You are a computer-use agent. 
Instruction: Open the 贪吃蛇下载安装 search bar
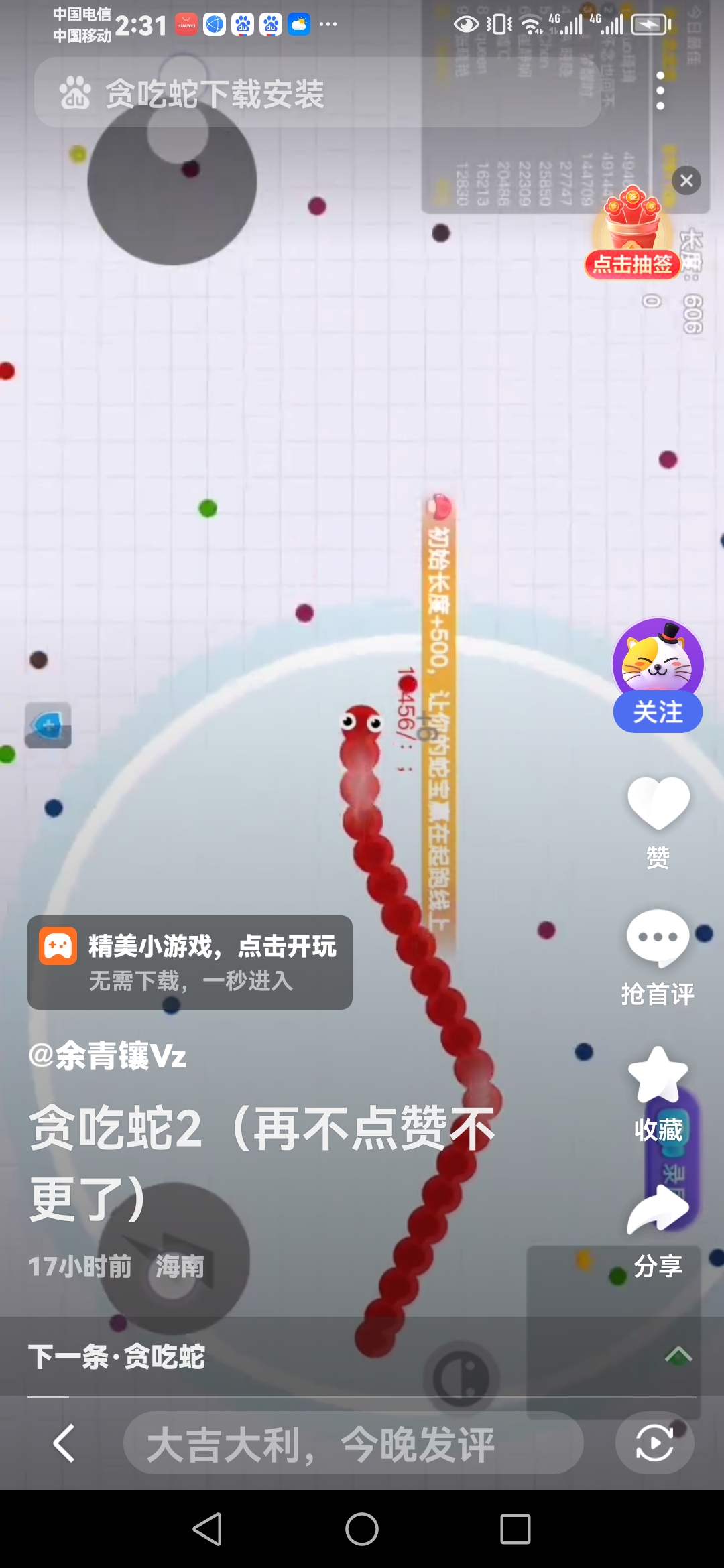[317, 92]
